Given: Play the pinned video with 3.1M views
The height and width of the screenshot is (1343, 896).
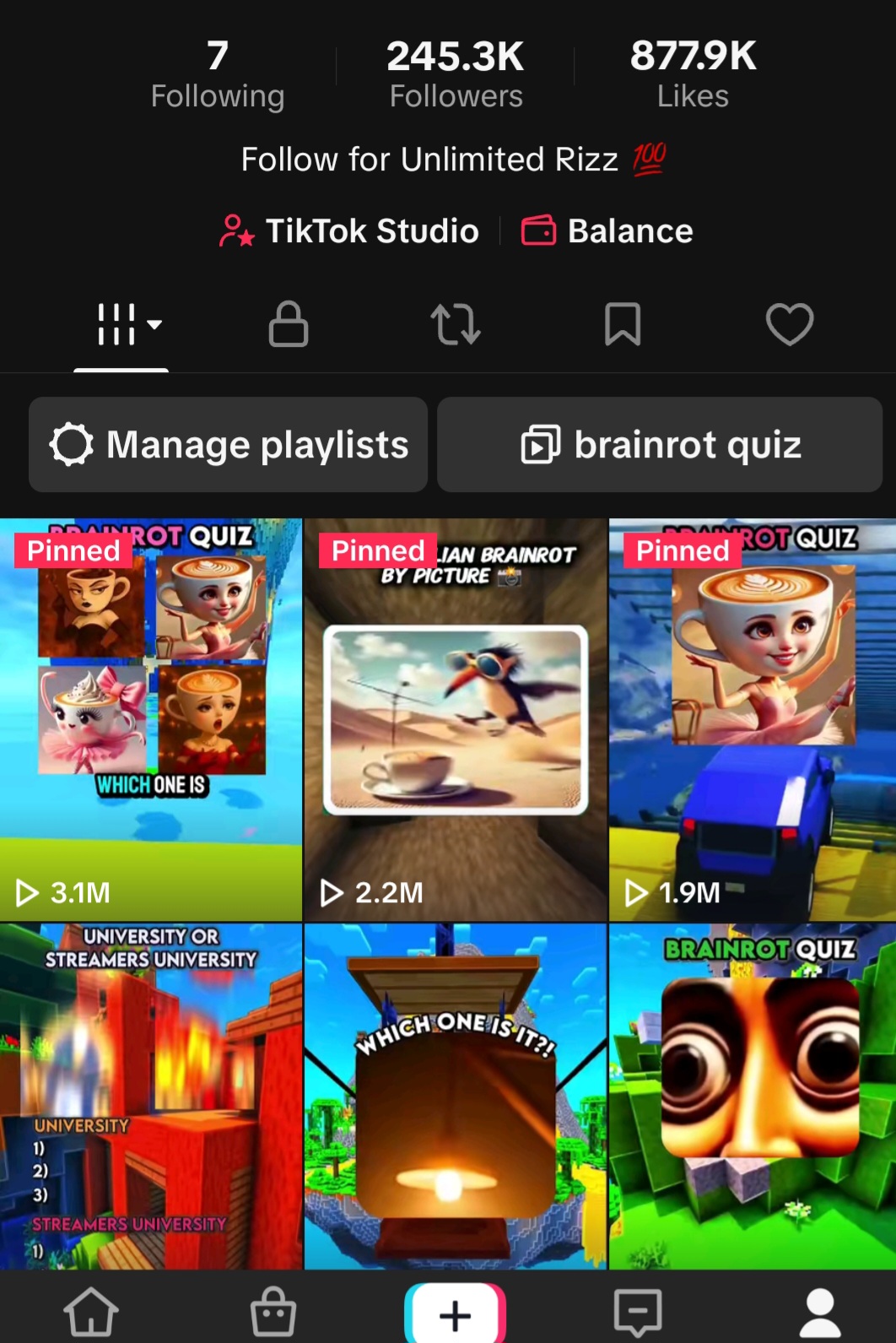Looking at the screenshot, I should point(151,719).
